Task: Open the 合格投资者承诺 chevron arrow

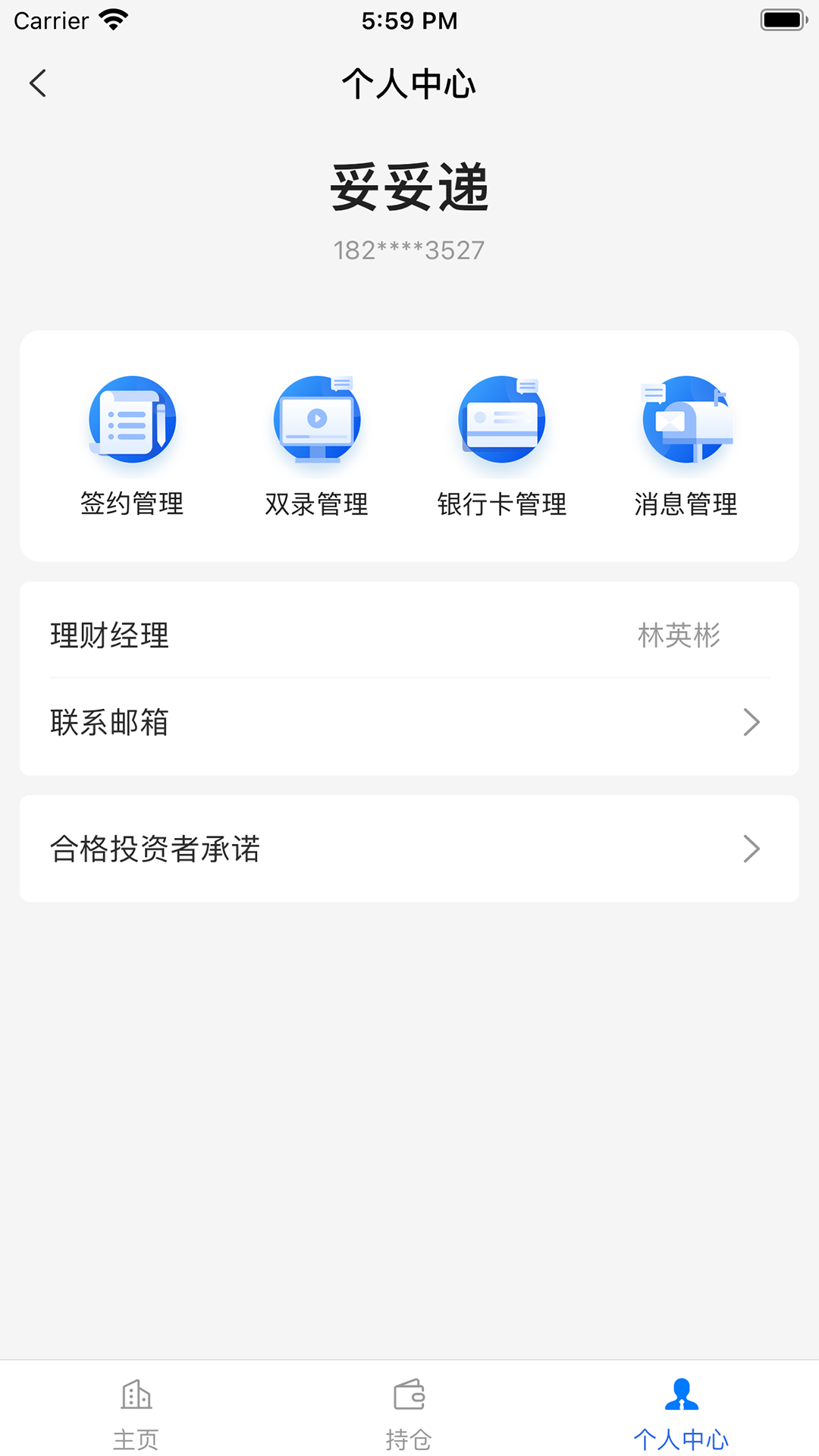Action: tap(752, 849)
